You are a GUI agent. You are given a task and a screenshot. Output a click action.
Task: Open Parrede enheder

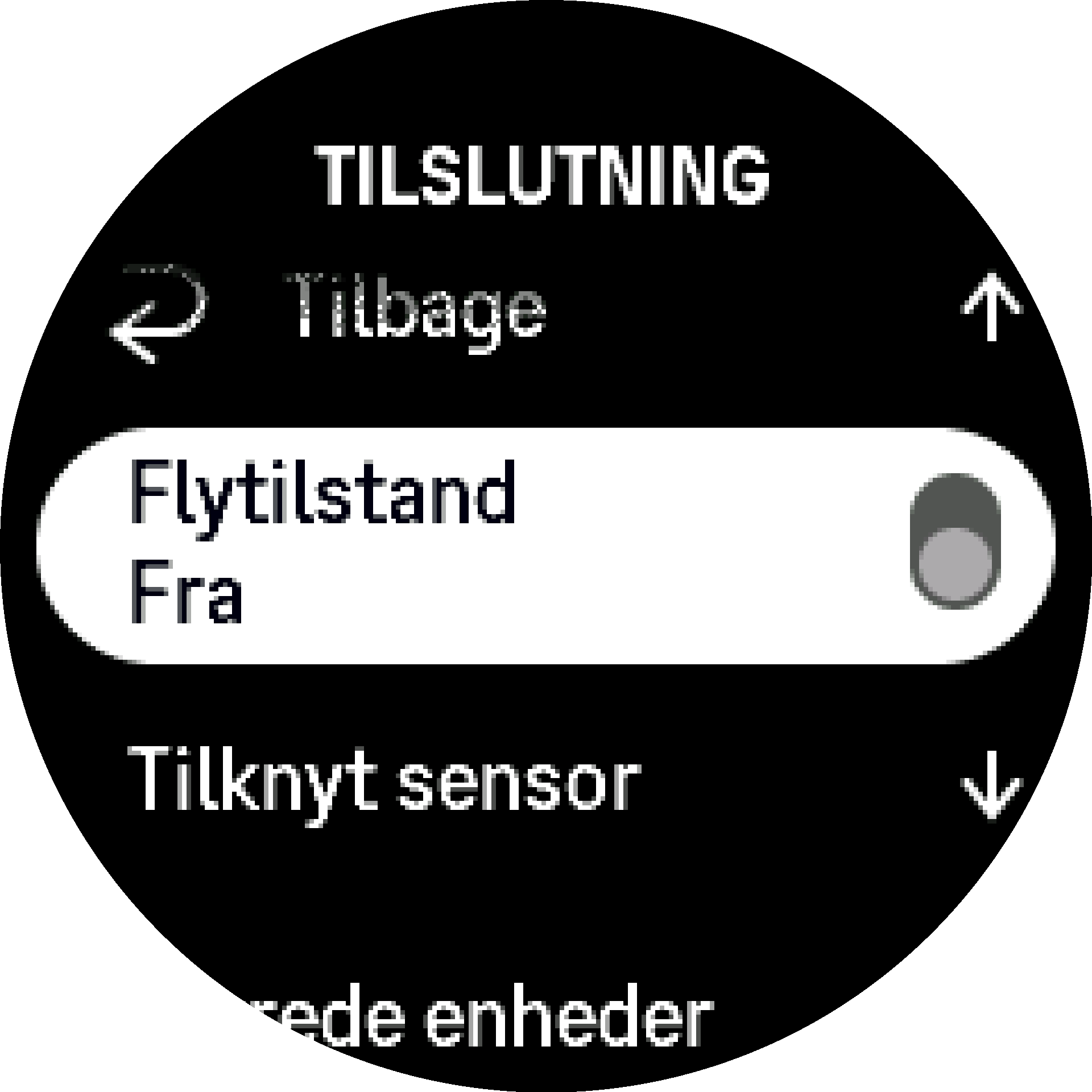(421, 1015)
